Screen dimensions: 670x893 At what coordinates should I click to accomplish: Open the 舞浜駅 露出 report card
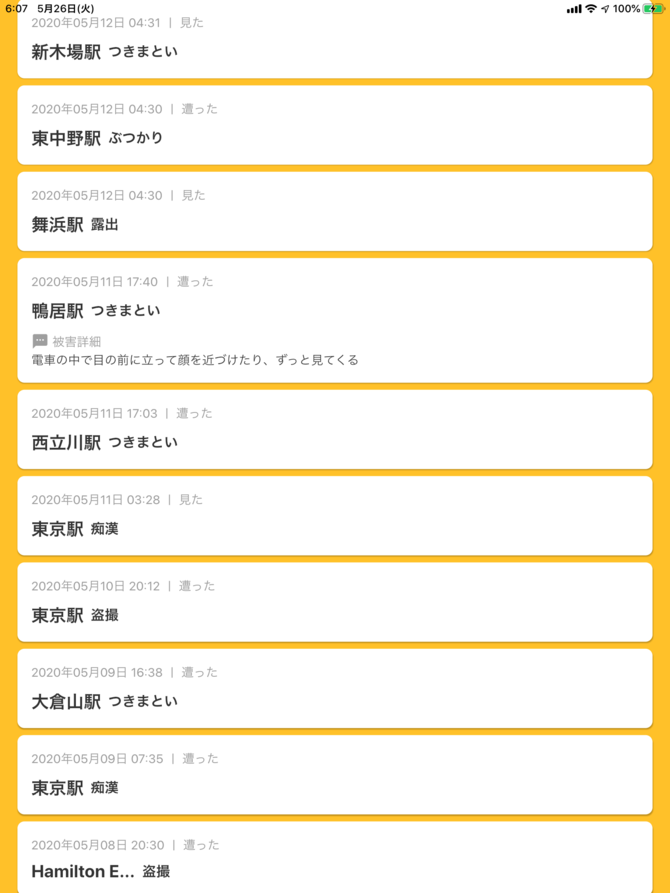[x=334, y=211]
